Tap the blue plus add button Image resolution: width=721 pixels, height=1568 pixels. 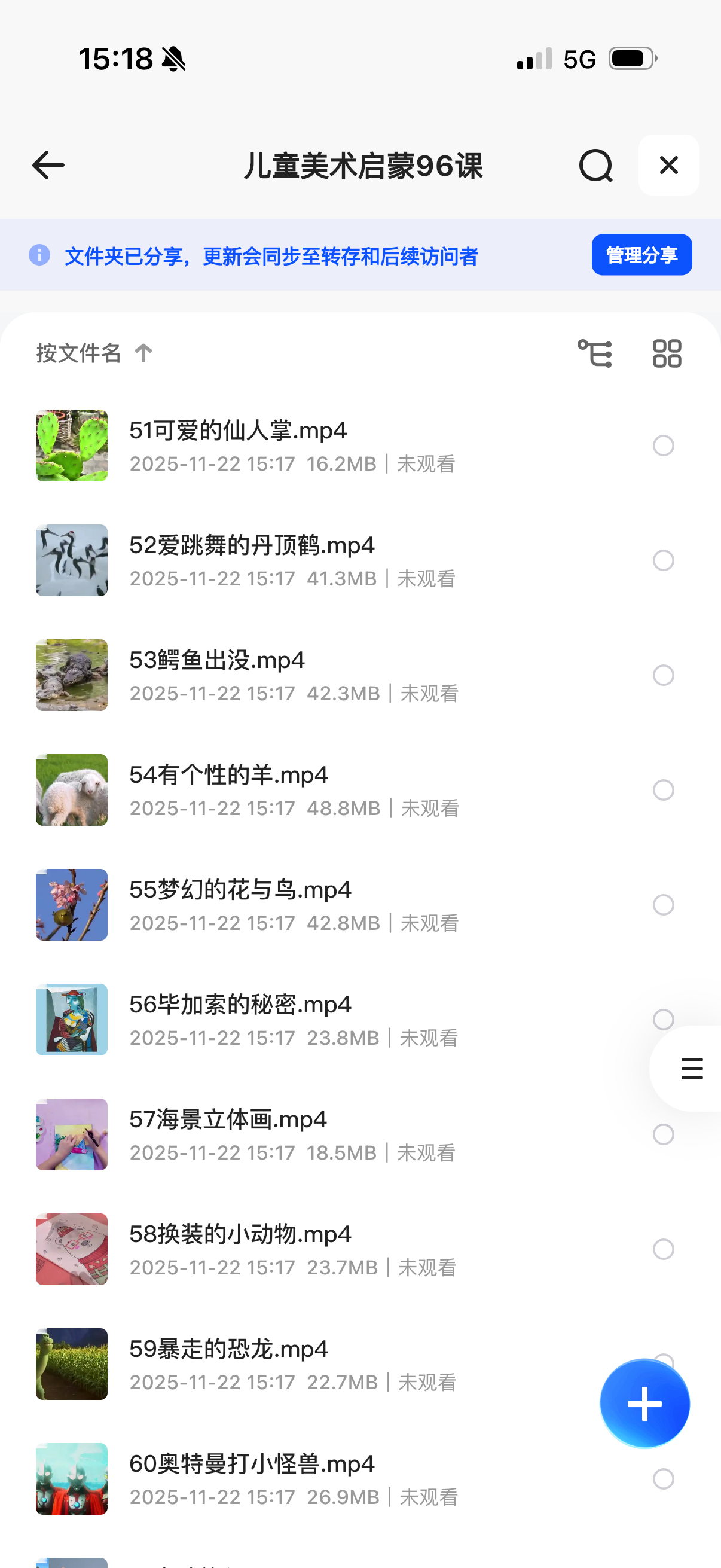tap(644, 1404)
